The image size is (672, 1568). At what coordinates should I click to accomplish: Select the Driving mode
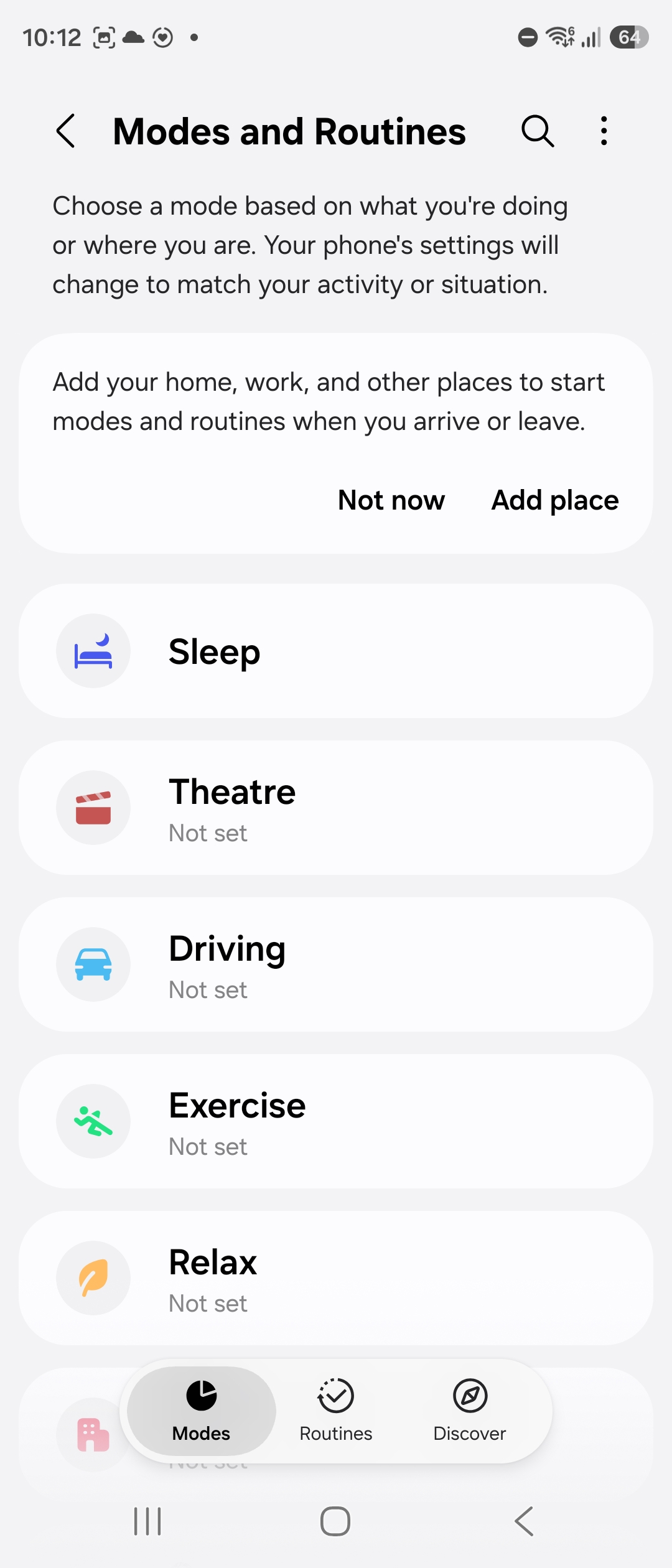tap(336, 964)
